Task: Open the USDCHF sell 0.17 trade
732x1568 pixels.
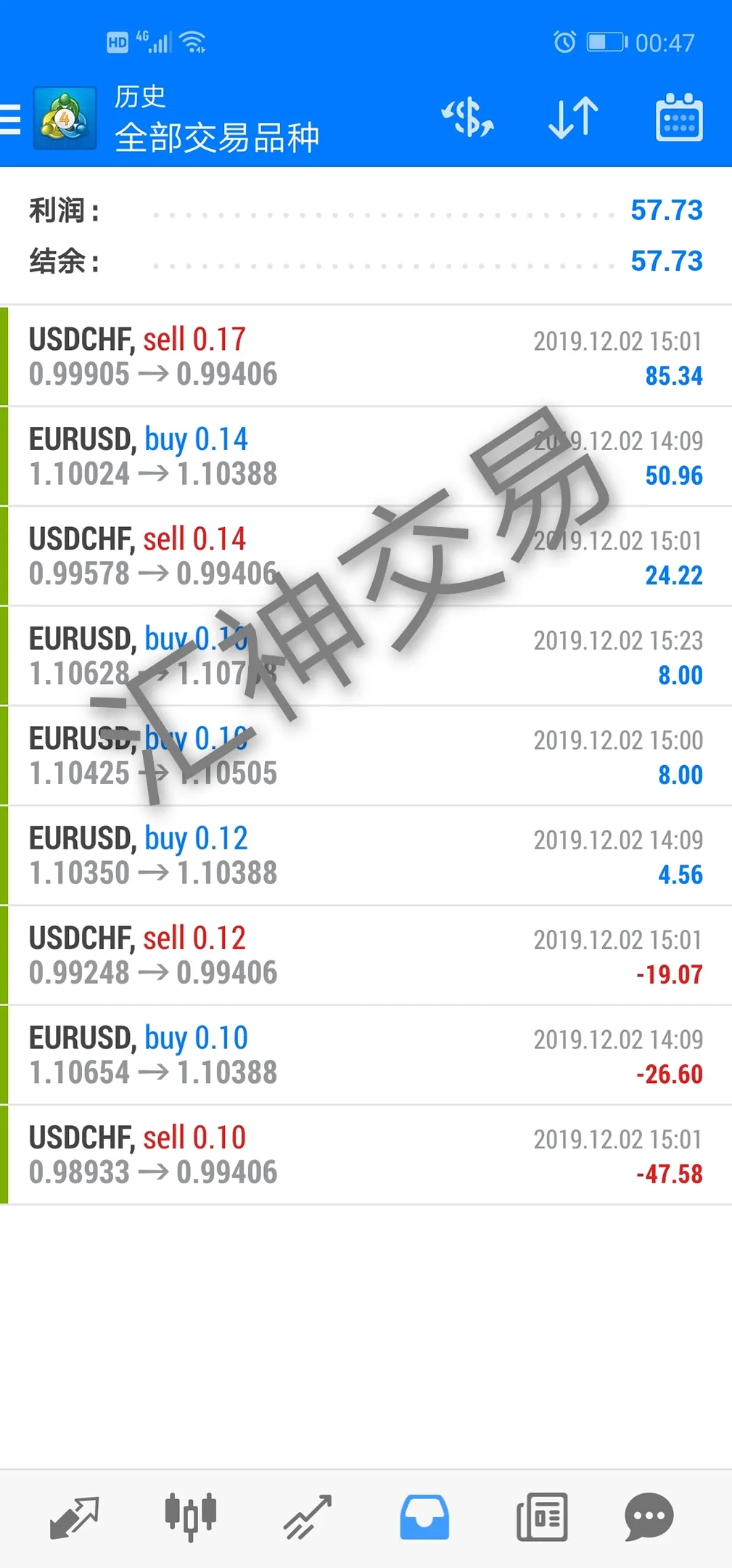Action: pos(366,356)
